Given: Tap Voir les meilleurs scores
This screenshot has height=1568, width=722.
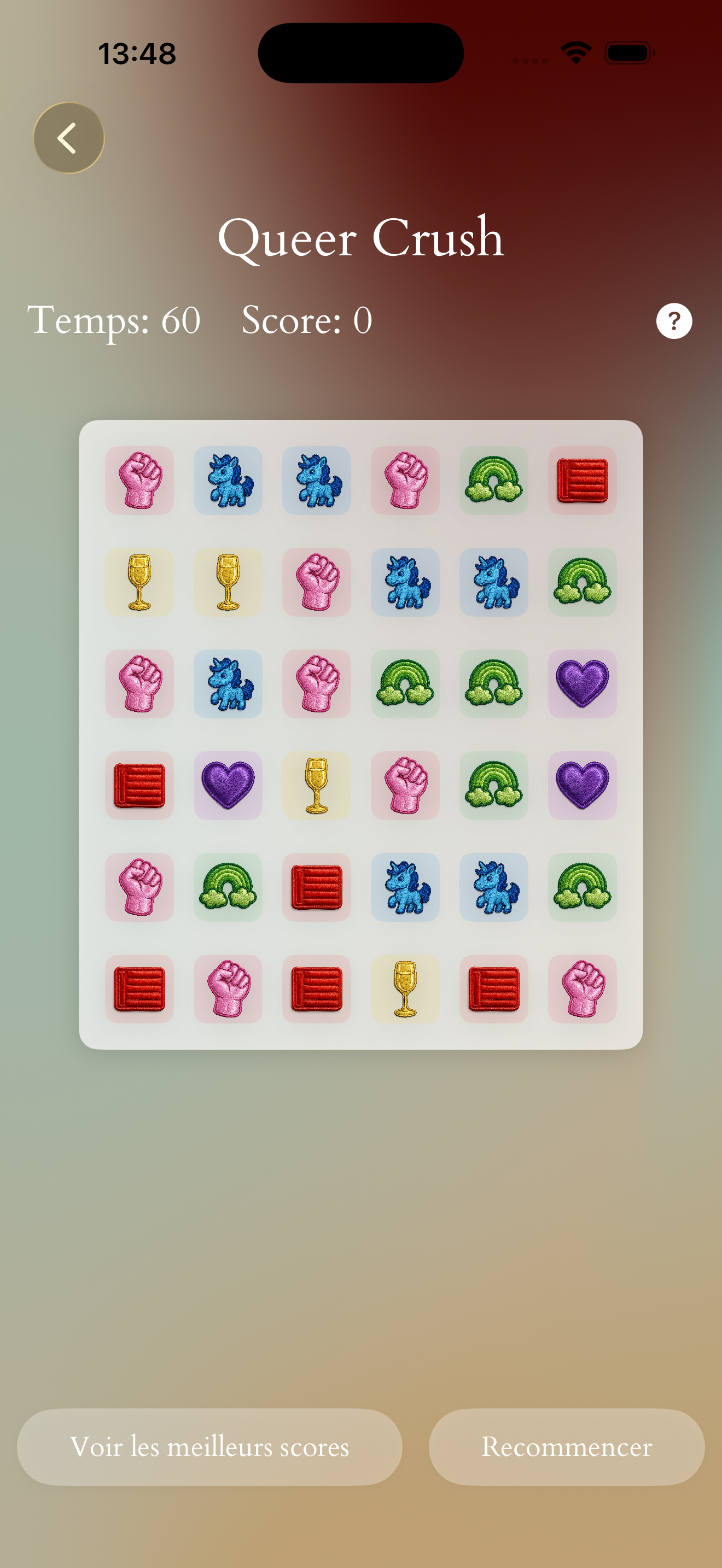Looking at the screenshot, I should pyautogui.click(x=209, y=1446).
